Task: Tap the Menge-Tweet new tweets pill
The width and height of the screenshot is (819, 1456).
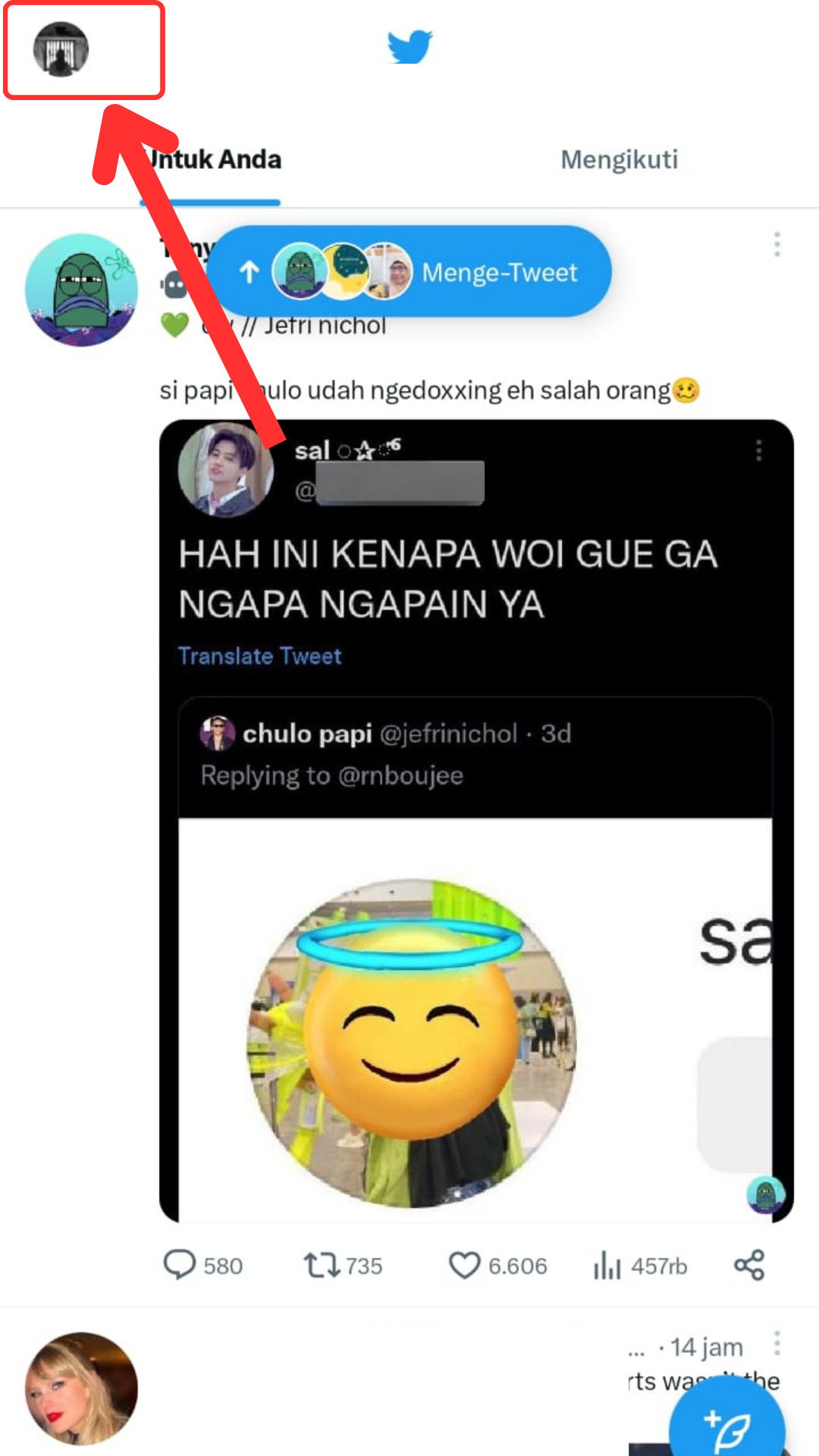Action: click(409, 271)
